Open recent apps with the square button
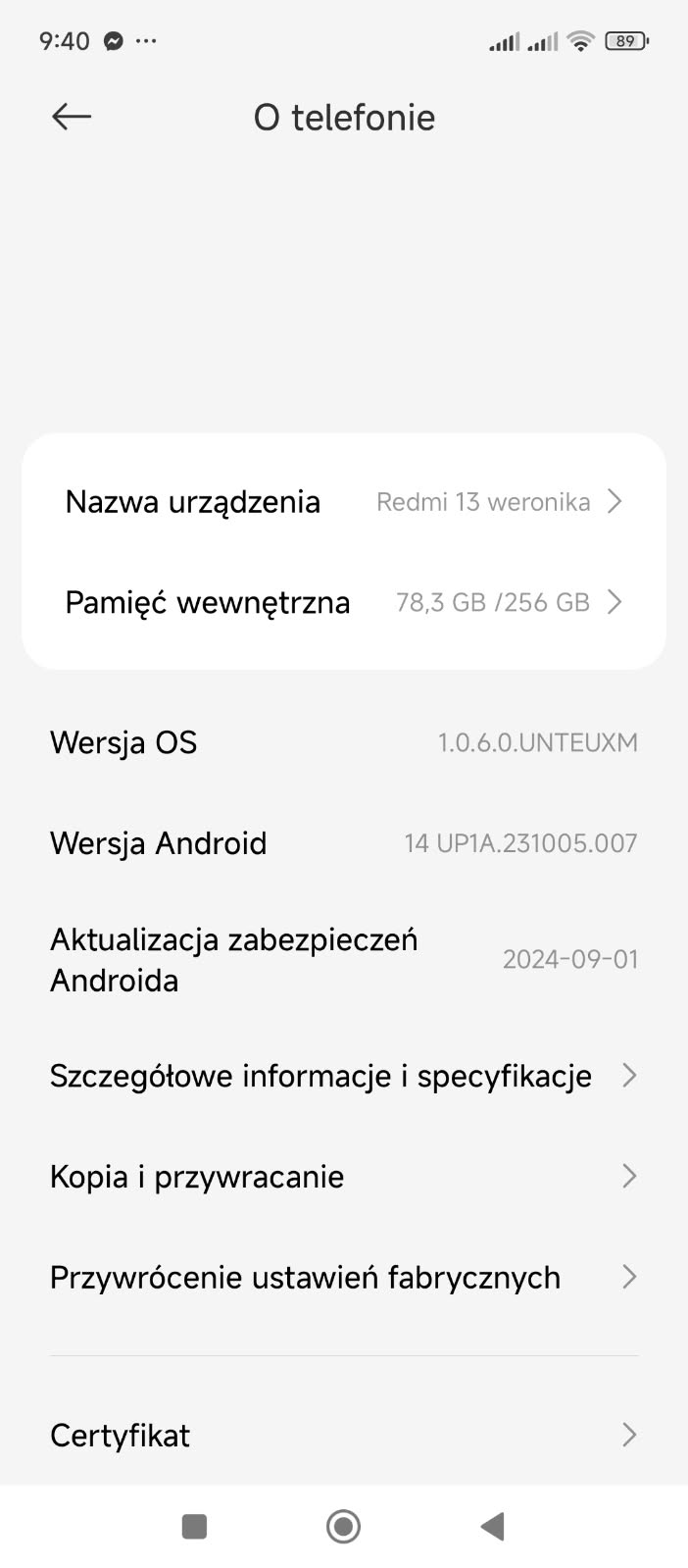 [x=194, y=1526]
